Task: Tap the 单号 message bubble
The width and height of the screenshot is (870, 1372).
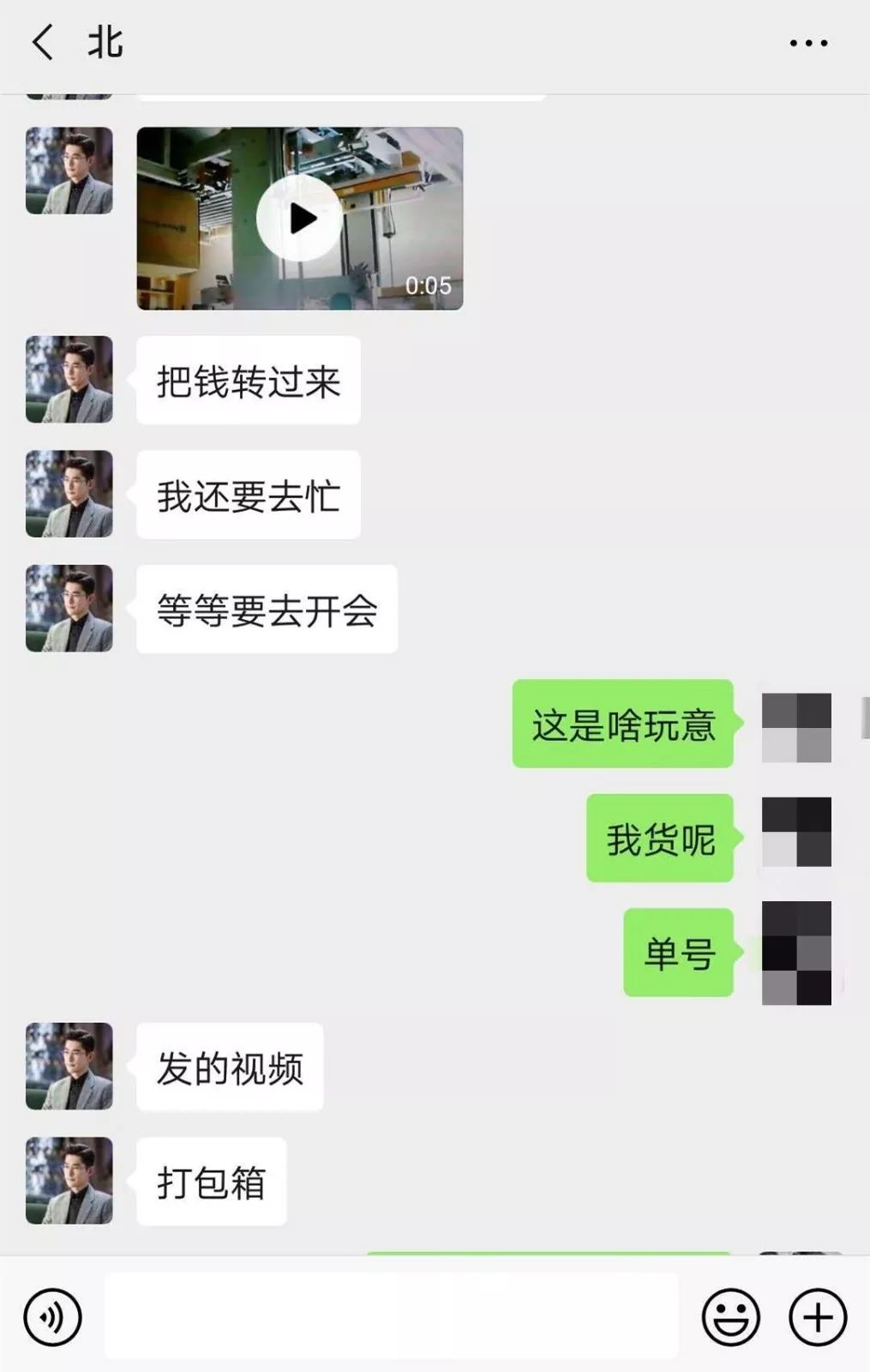Action: click(678, 954)
